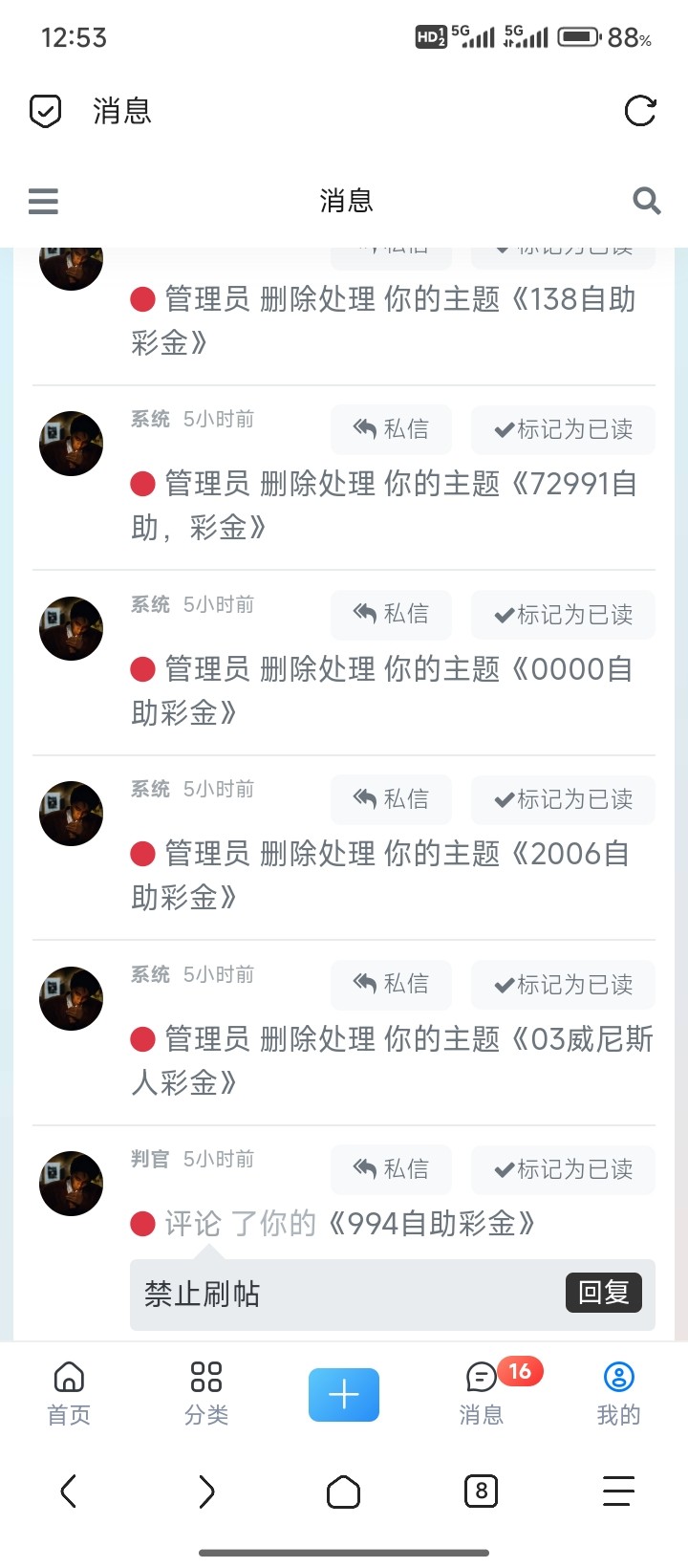
Task: Open the 《994自助彩金》 thread link
Action: coord(431,1223)
